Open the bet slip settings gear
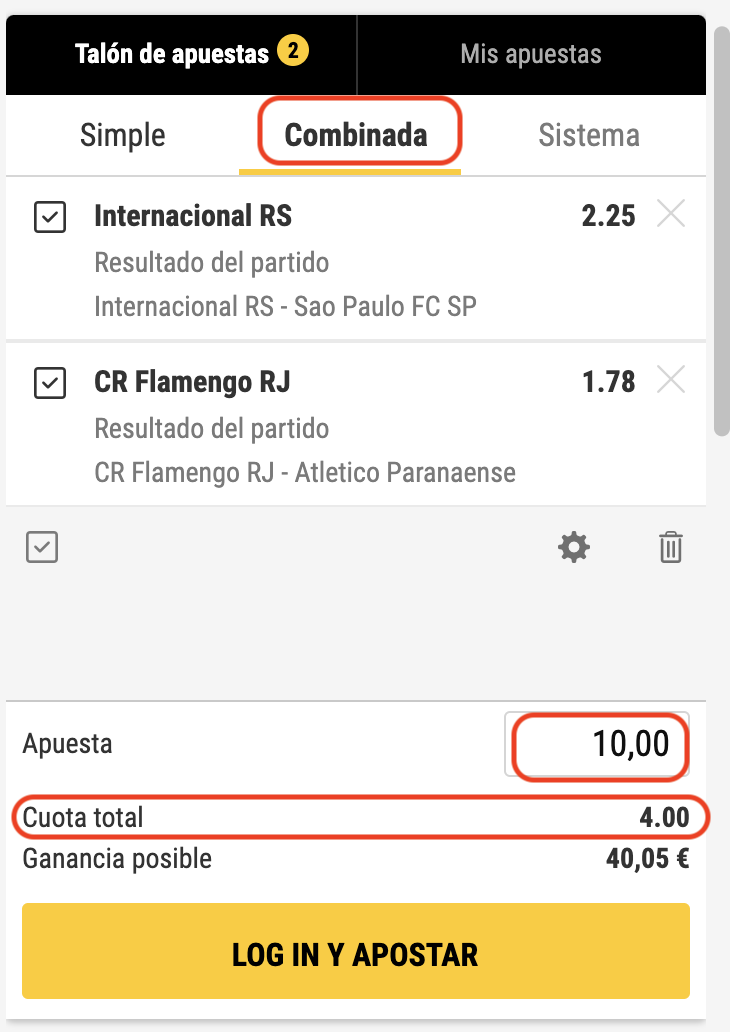The image size is (730, 1032). (574, 547)
